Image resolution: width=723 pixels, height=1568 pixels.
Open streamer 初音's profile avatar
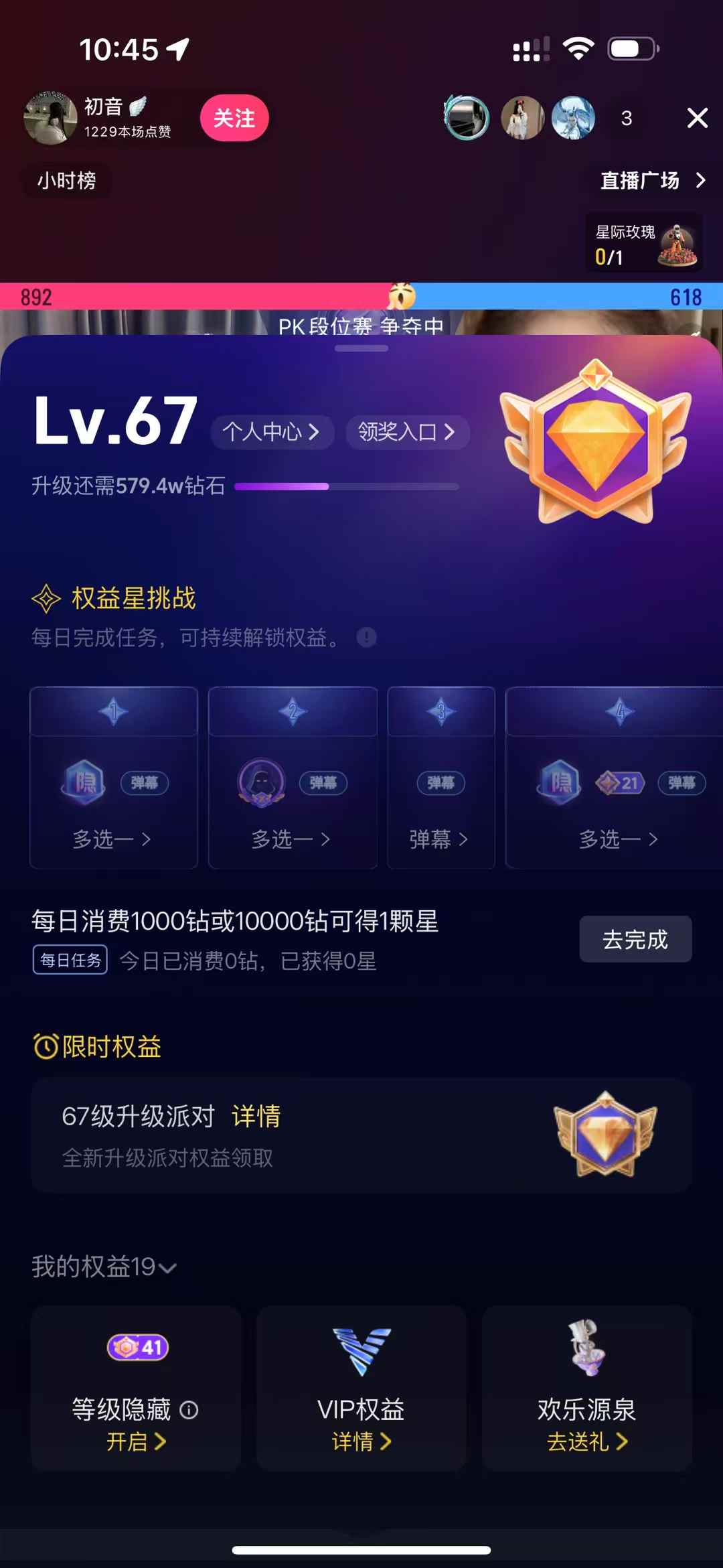pyautogui.click(x=50, y=118)
